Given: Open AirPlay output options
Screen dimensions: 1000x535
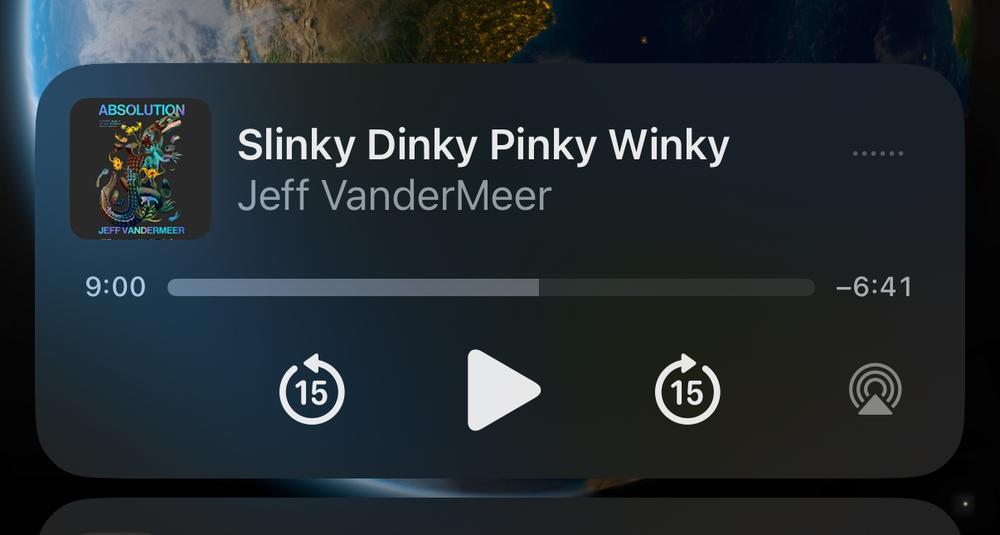Looking at the screenshot, I should (x=875, y=390).
